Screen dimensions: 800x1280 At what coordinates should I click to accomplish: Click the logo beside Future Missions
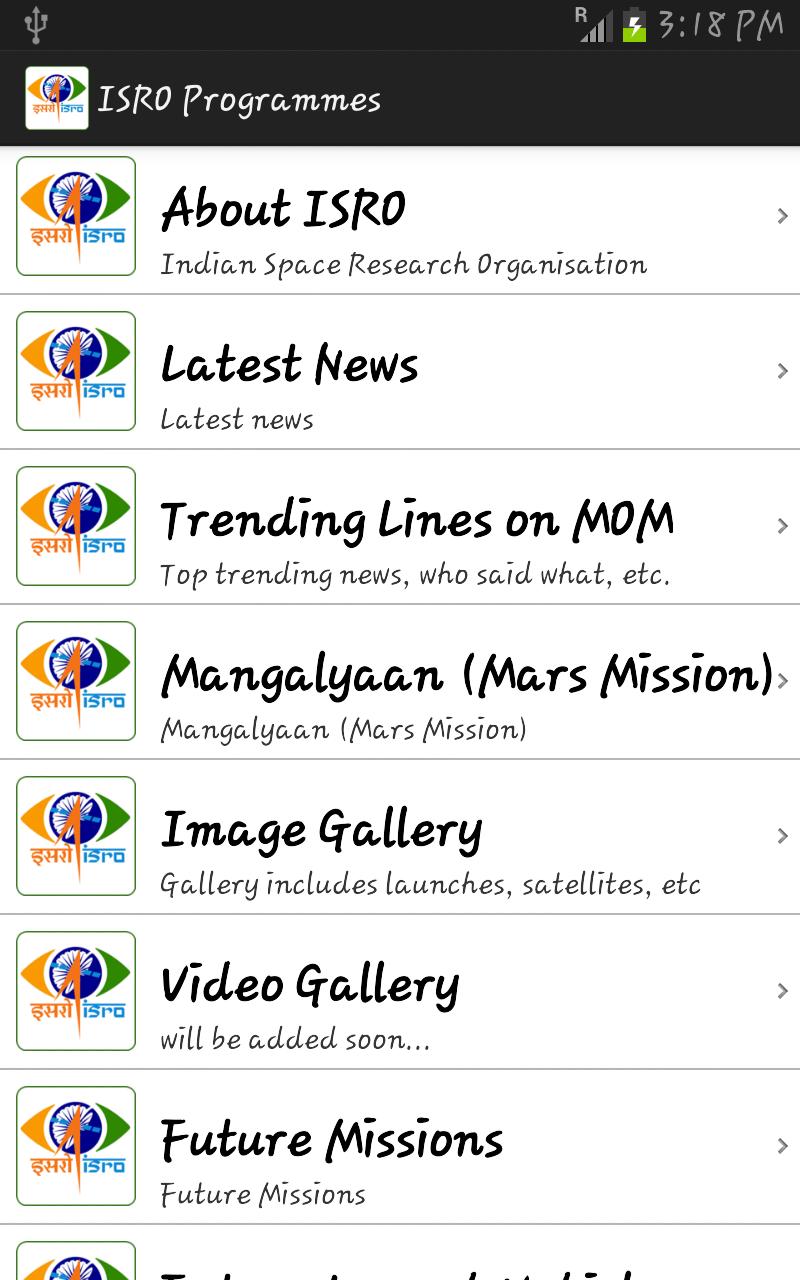(76, 1146)
